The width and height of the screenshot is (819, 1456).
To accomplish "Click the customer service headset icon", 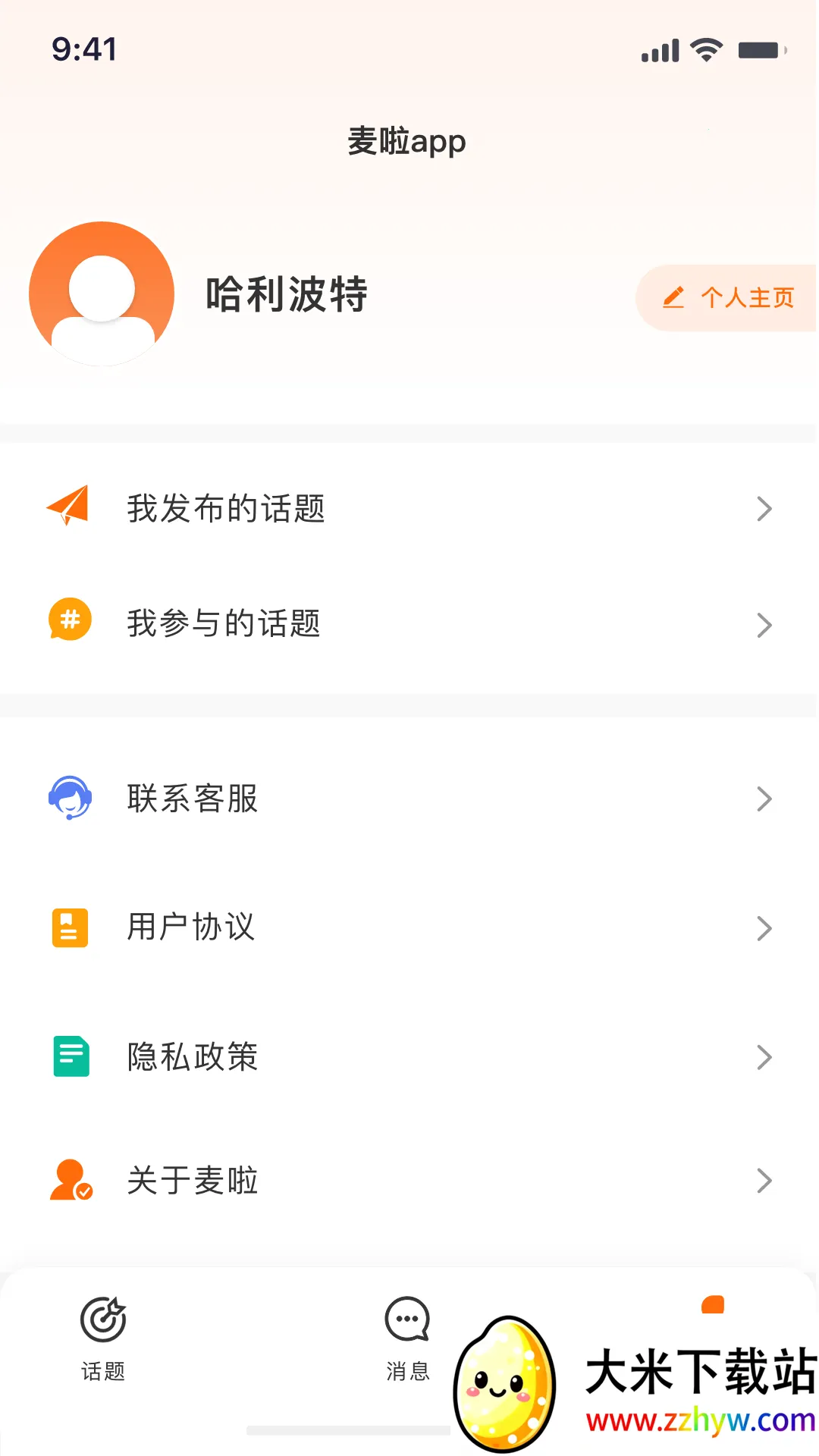I will (70, 799).
